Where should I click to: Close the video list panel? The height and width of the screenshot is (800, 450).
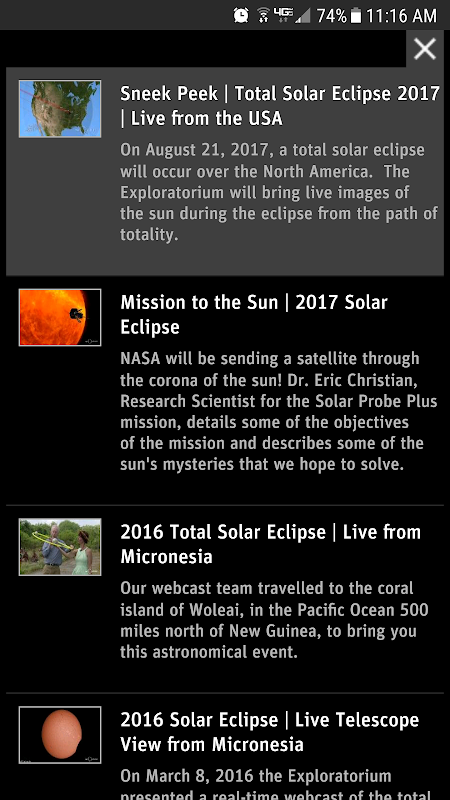click(424, 49)
